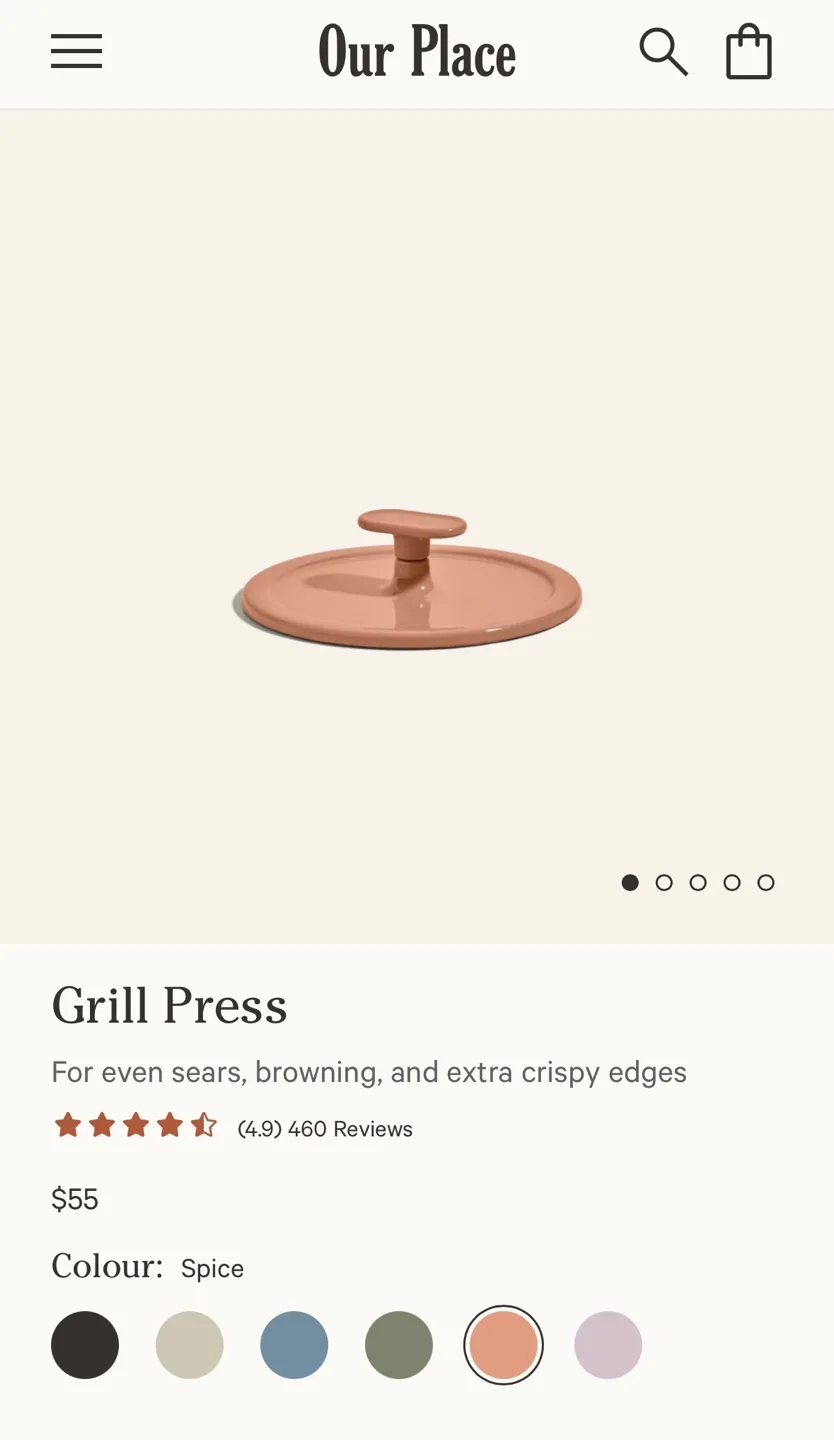Click the Our Place logo
This screenshot has height=1440, width=834.
(416, 52)
